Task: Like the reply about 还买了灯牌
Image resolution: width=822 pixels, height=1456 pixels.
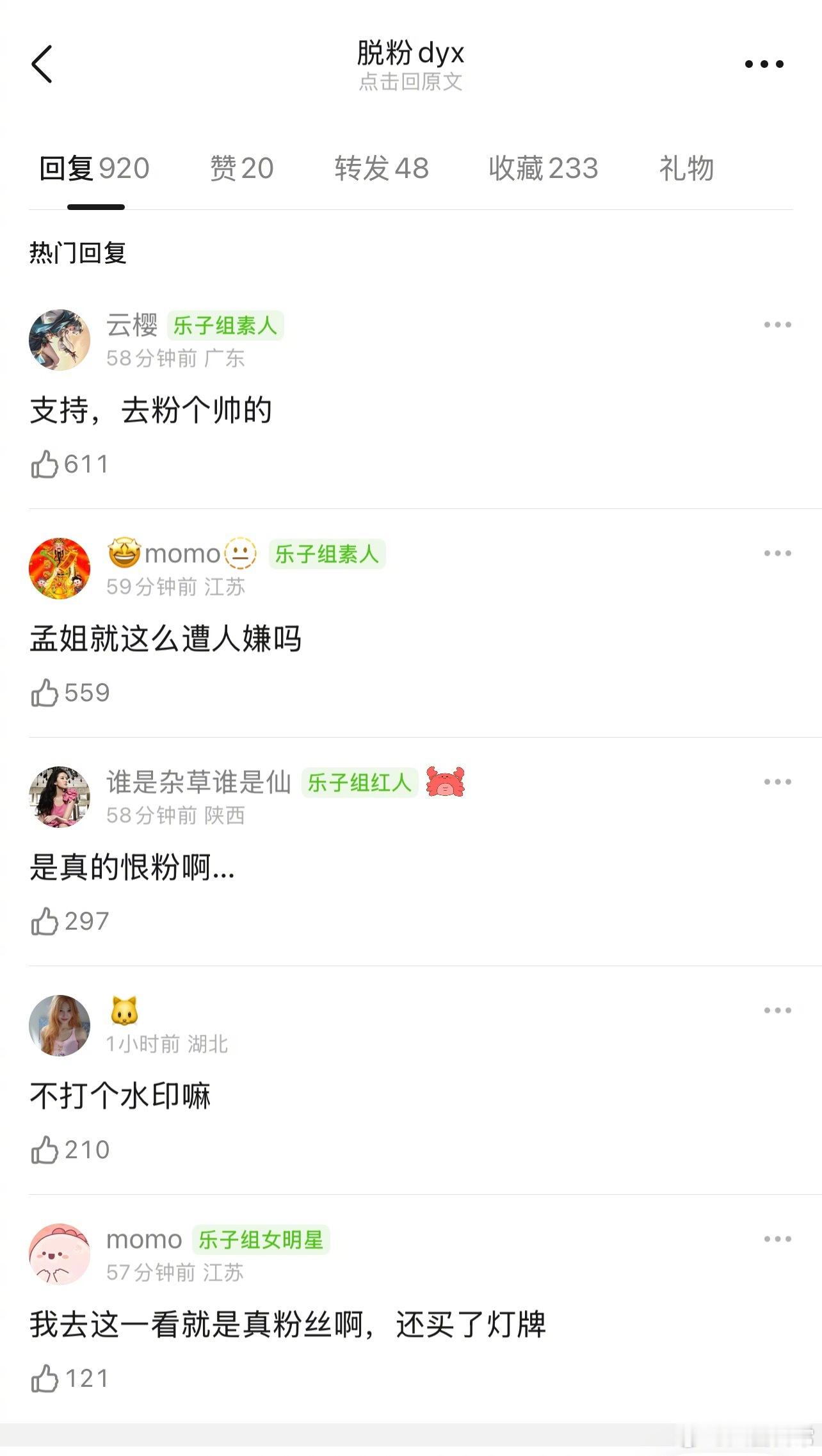Action: 45,1379
